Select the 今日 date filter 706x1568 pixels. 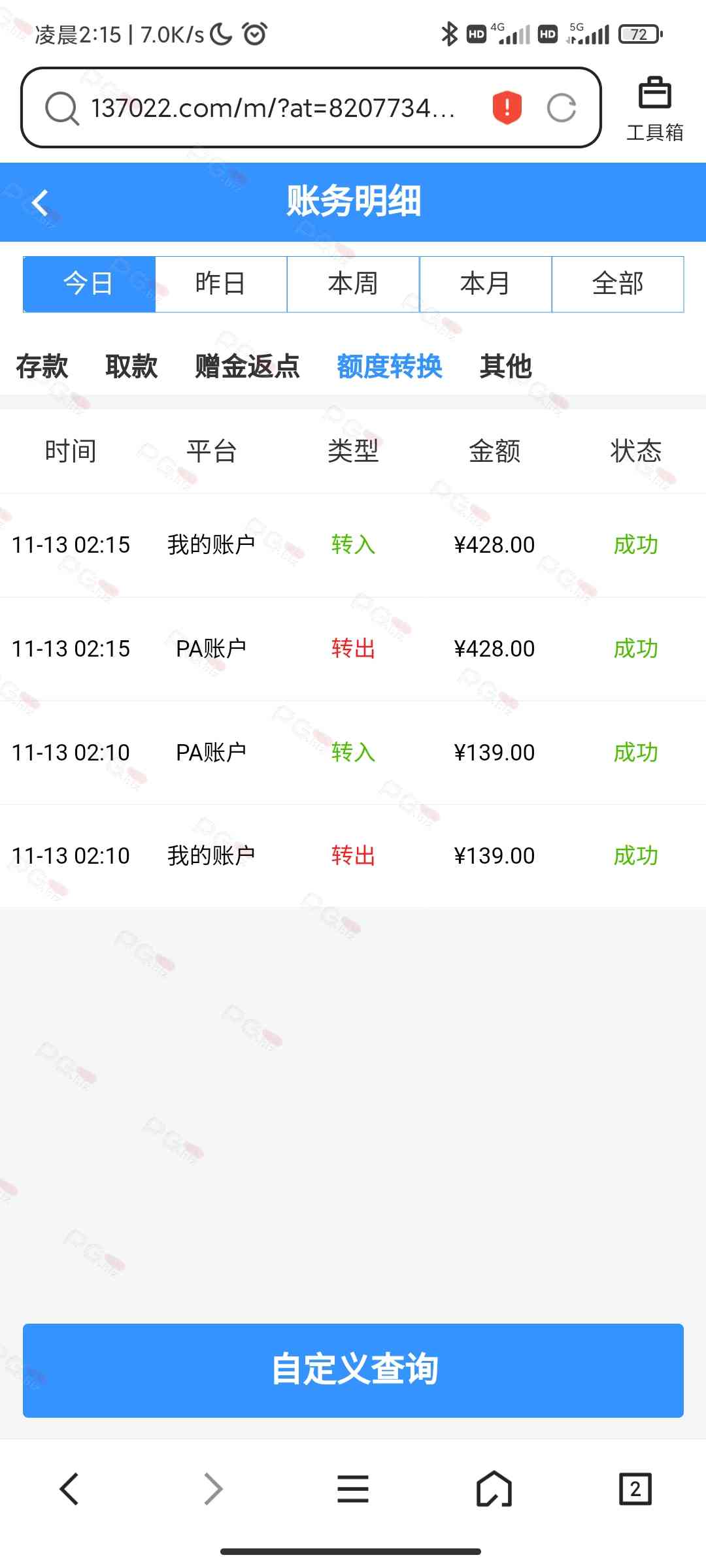point(89,284)
